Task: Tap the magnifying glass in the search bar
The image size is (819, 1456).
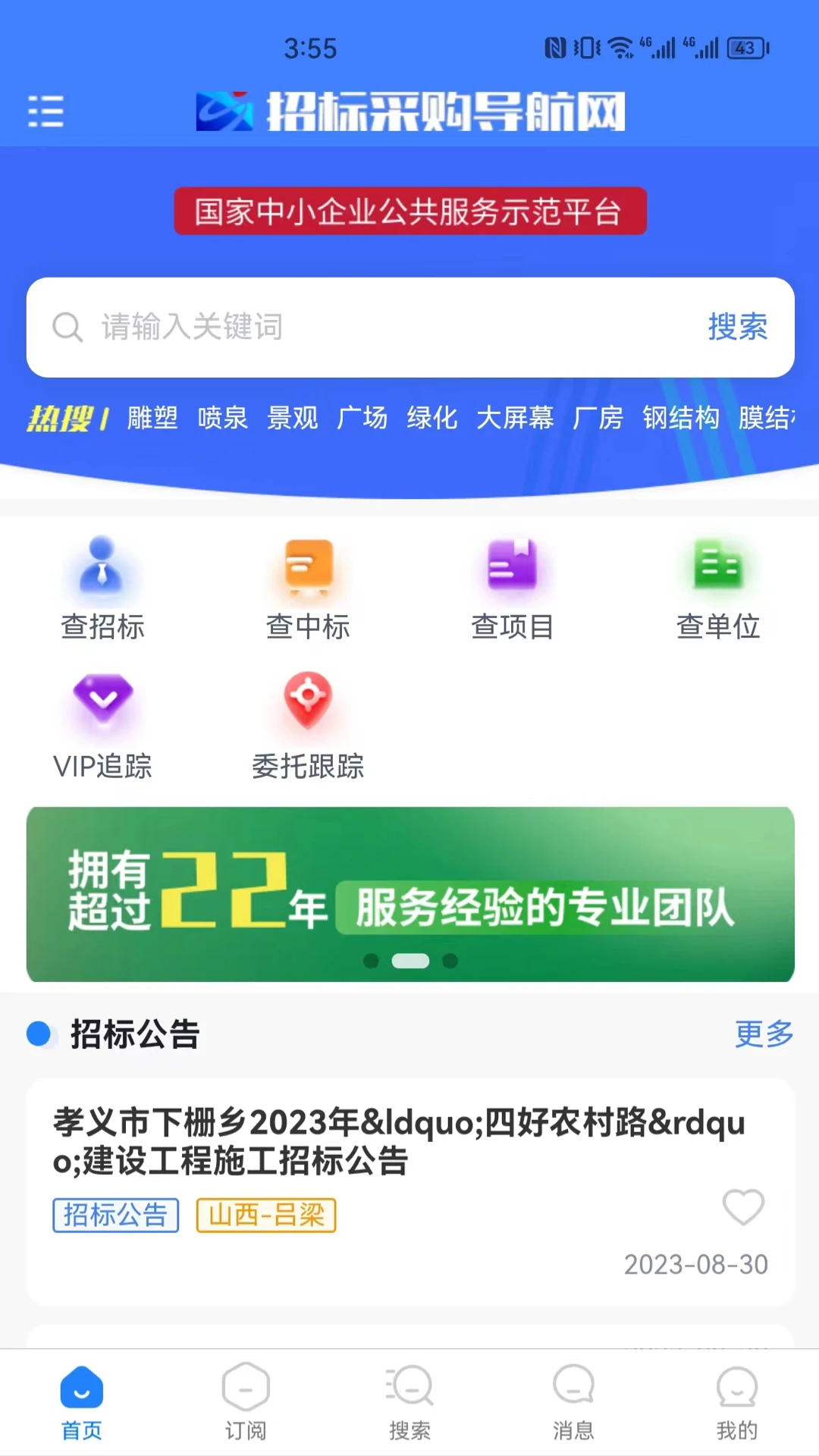Action: 68,328
